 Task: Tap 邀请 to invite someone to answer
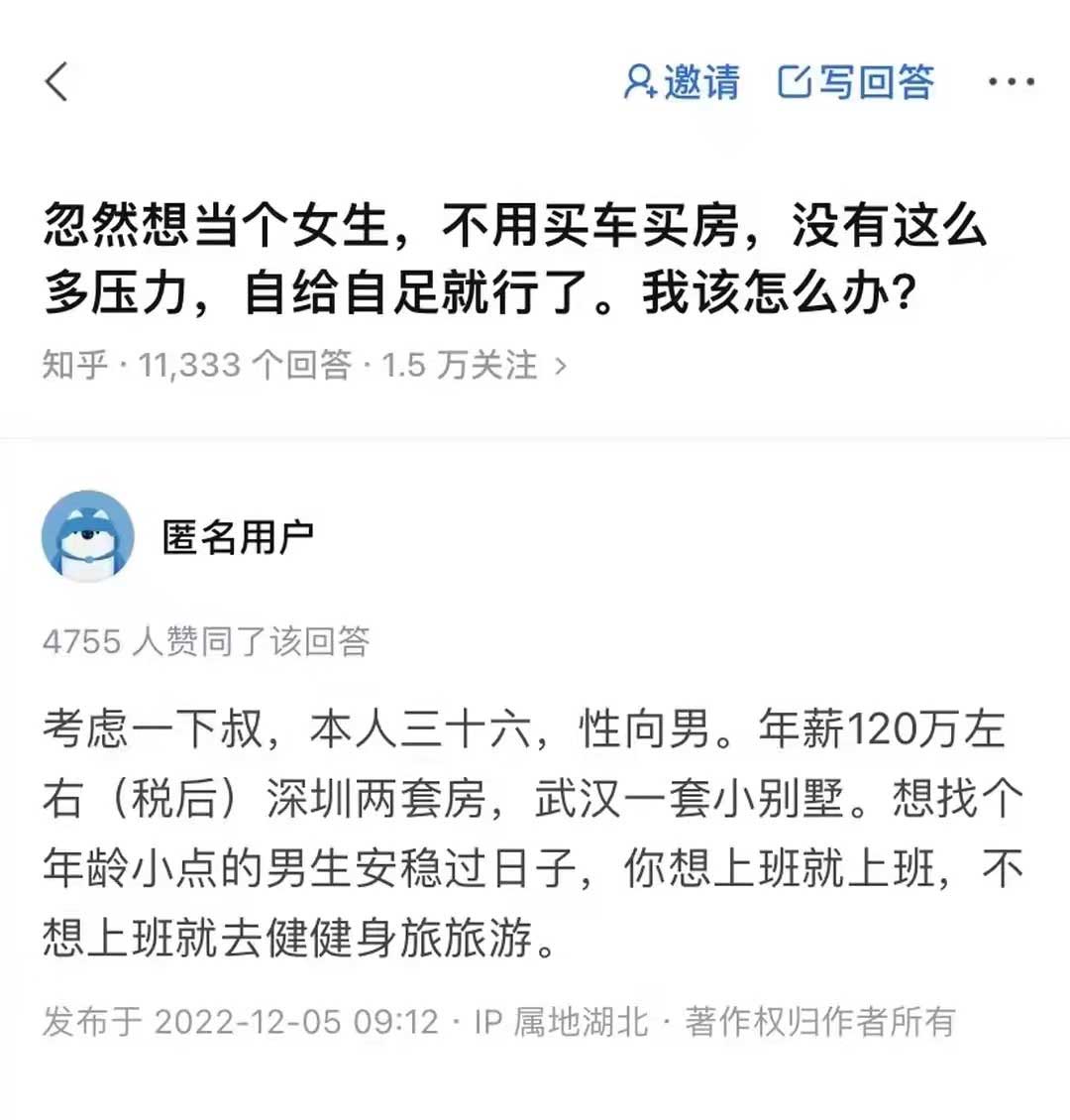point(682,81)
